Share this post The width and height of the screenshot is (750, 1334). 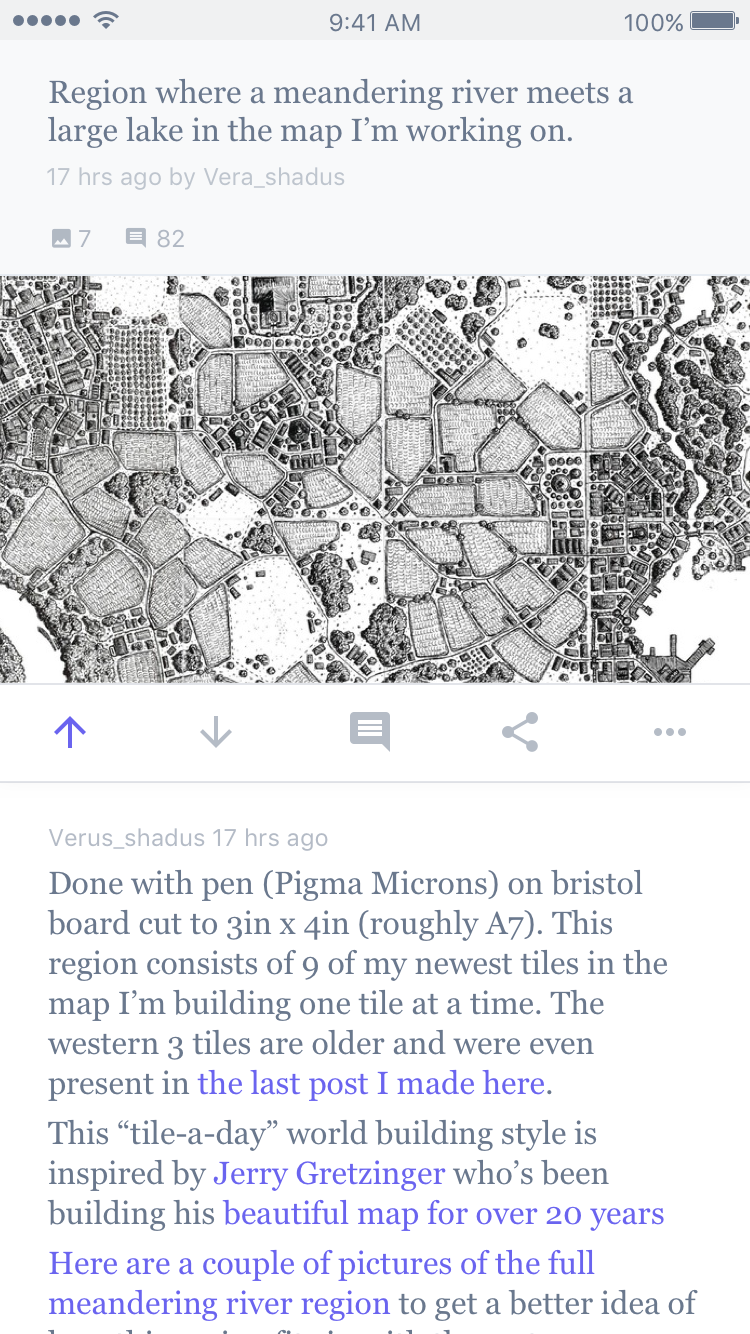click(x=520, y=733)
